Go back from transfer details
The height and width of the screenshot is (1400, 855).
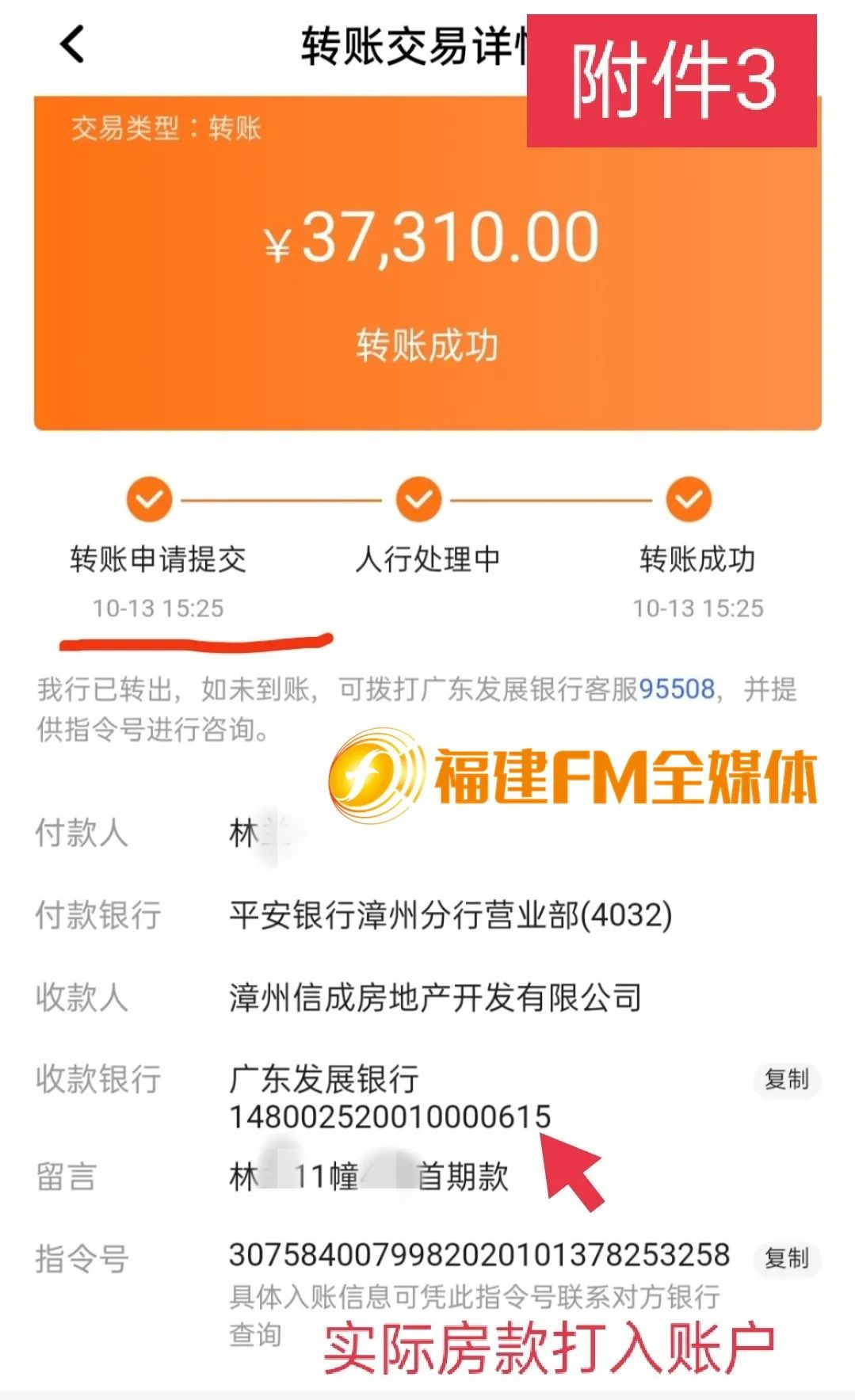coord(73,44)
